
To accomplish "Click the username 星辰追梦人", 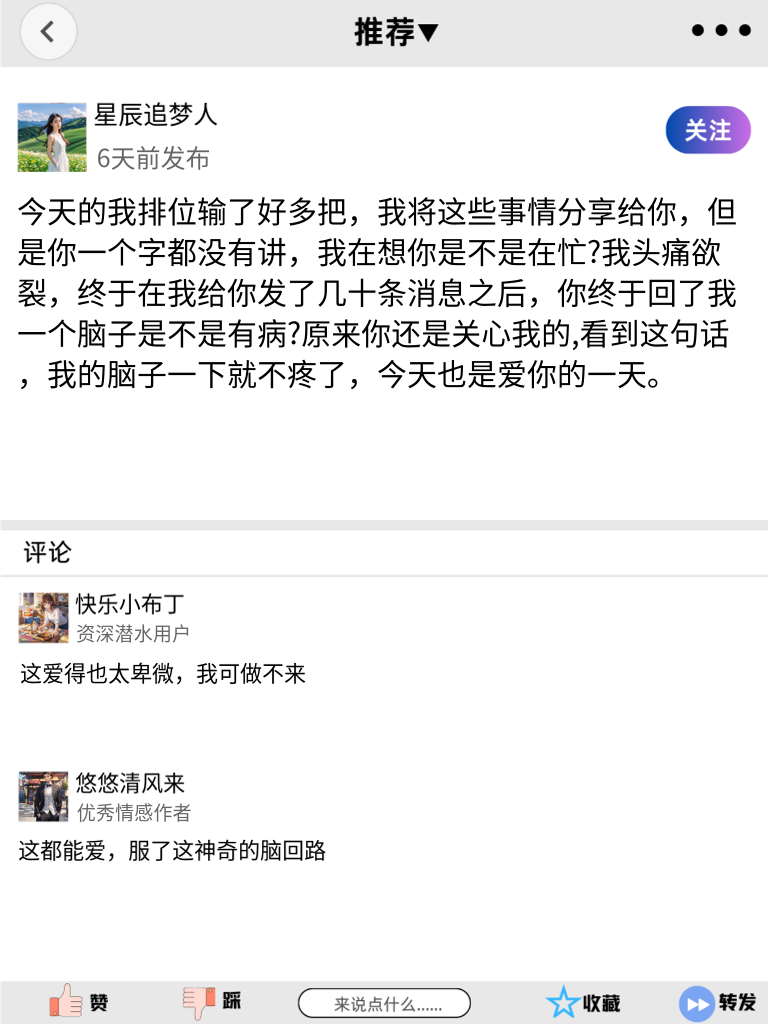I will point(157,116).
